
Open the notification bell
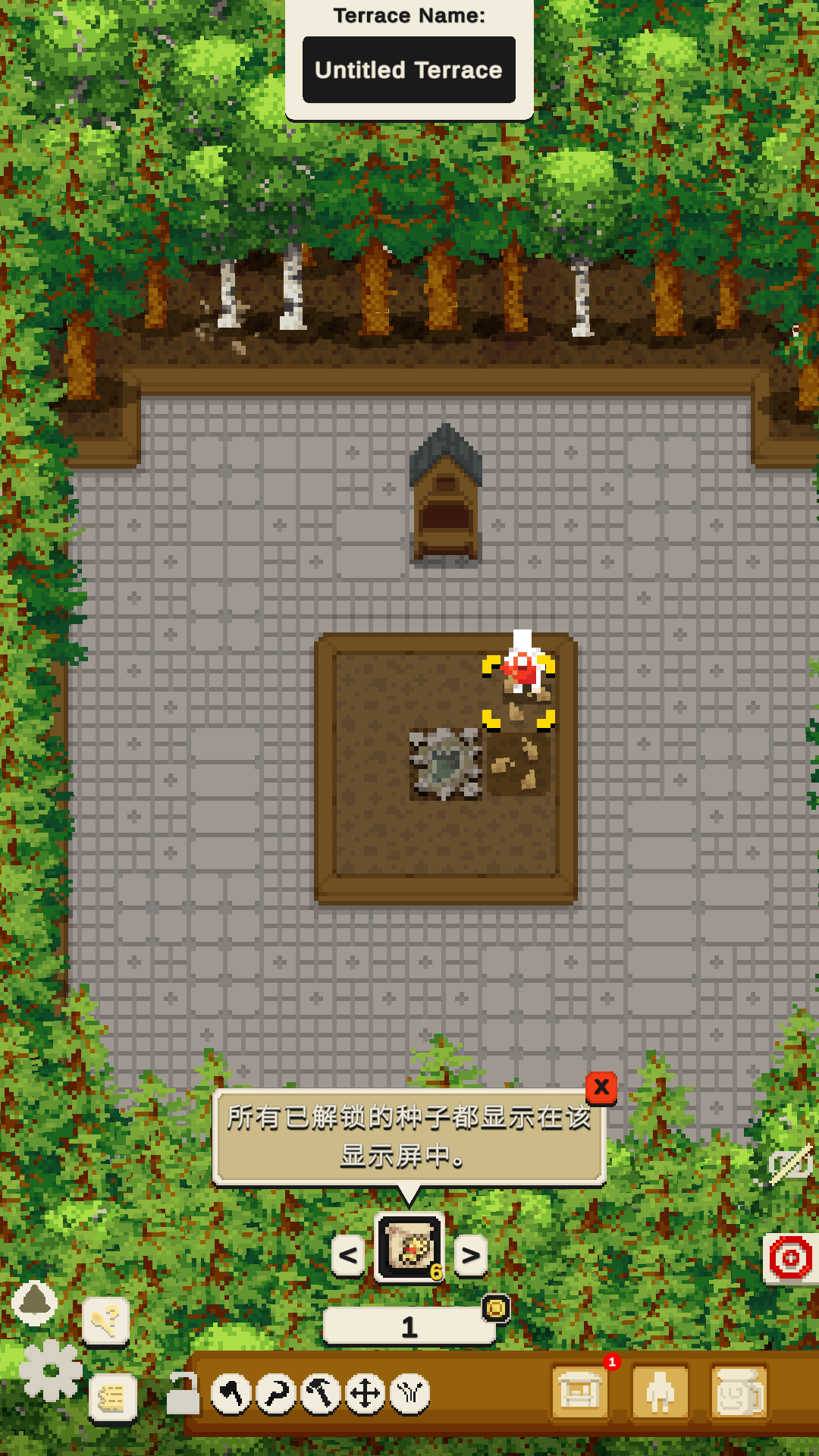pos(35,1303)
